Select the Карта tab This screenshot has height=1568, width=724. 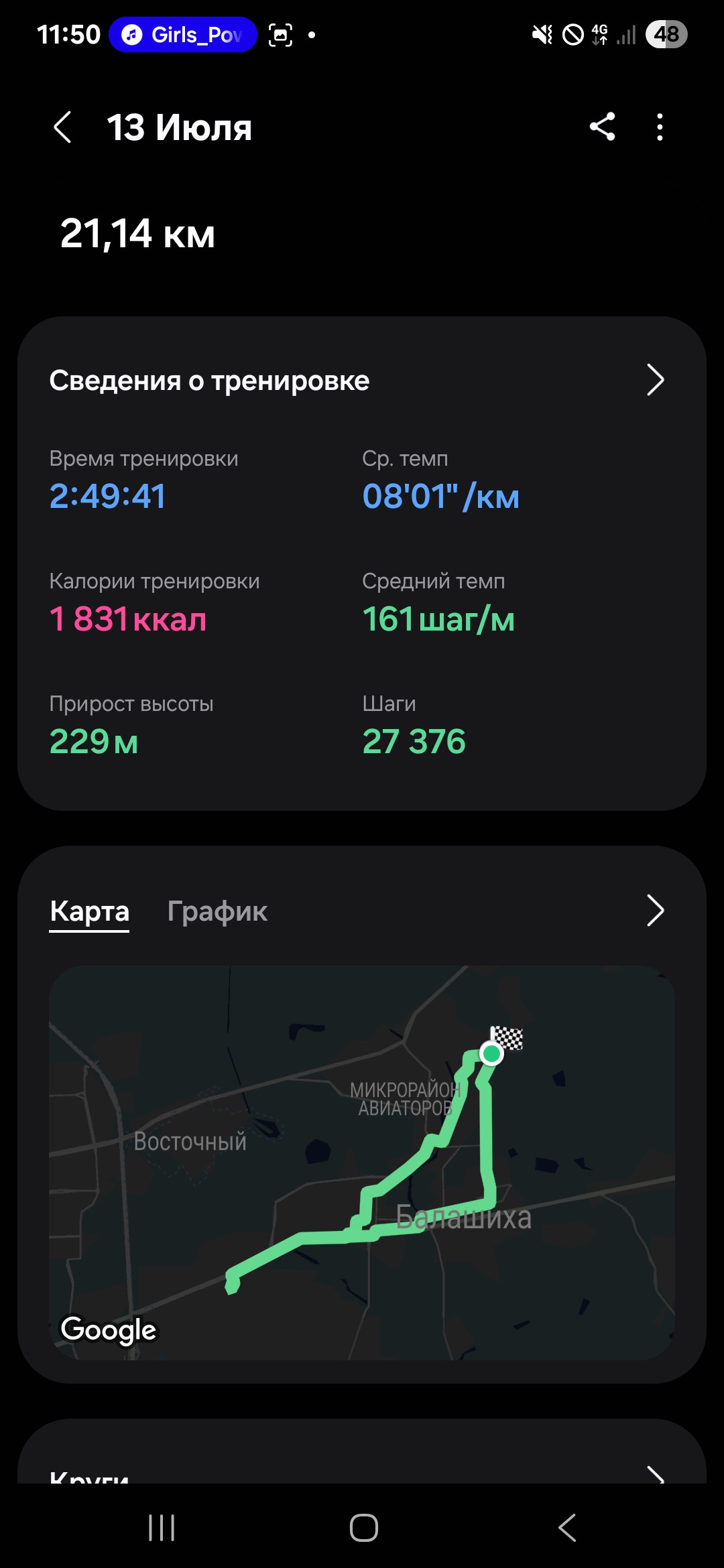click(90, 911)
